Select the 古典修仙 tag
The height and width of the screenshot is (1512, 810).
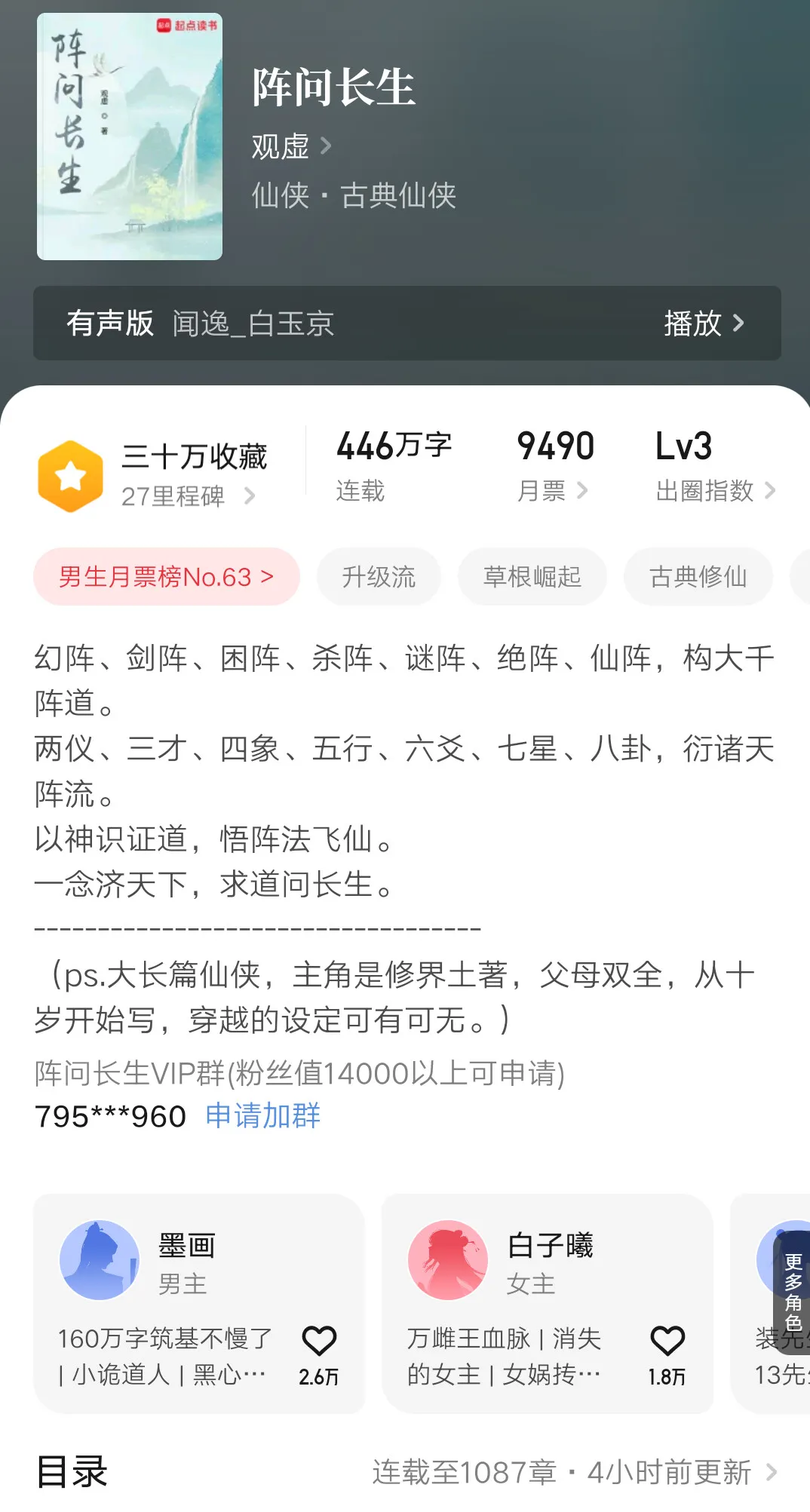698,577
